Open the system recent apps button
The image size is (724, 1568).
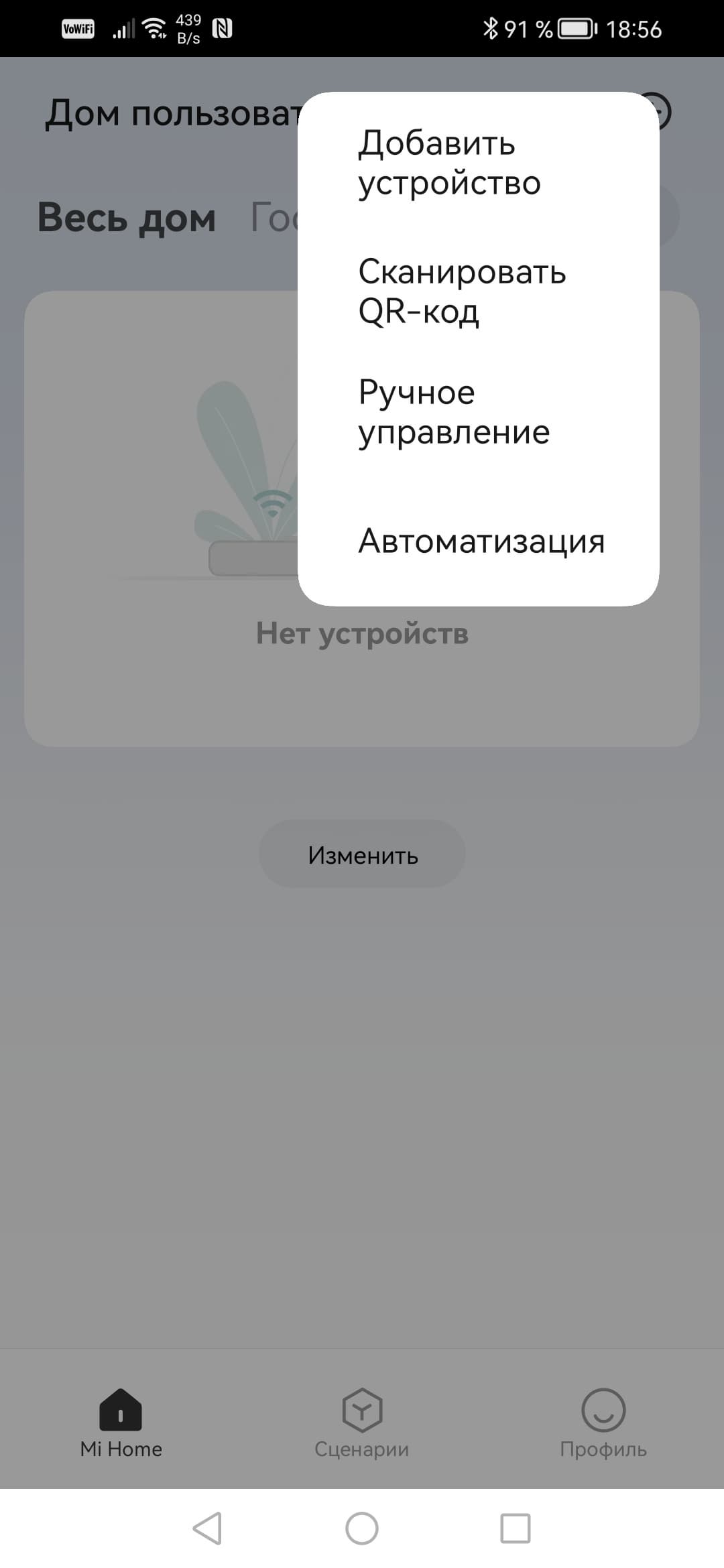point(515,1528)
